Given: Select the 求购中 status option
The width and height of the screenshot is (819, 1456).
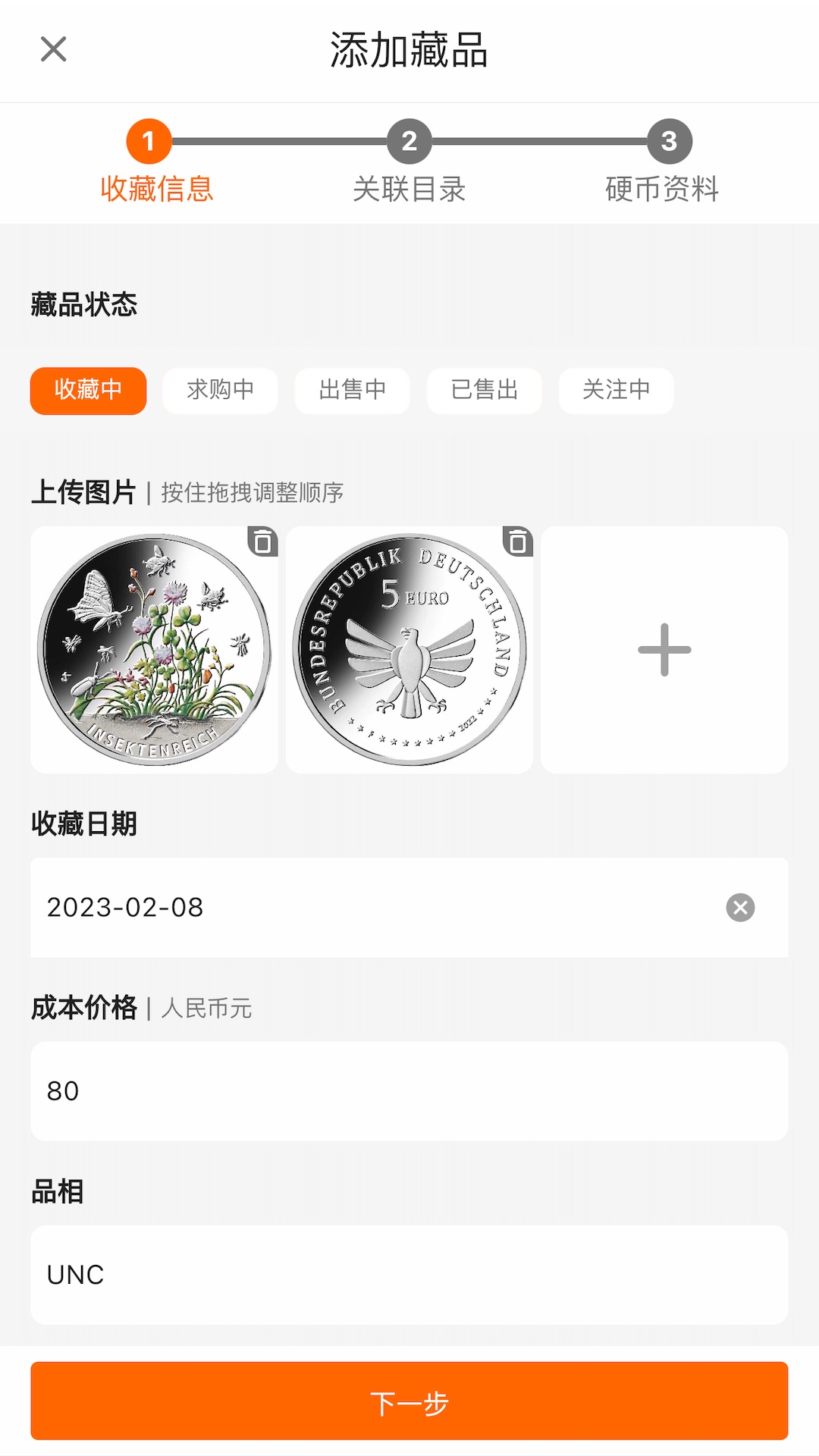Looking at the screenshot, I should tap(220, 391).
